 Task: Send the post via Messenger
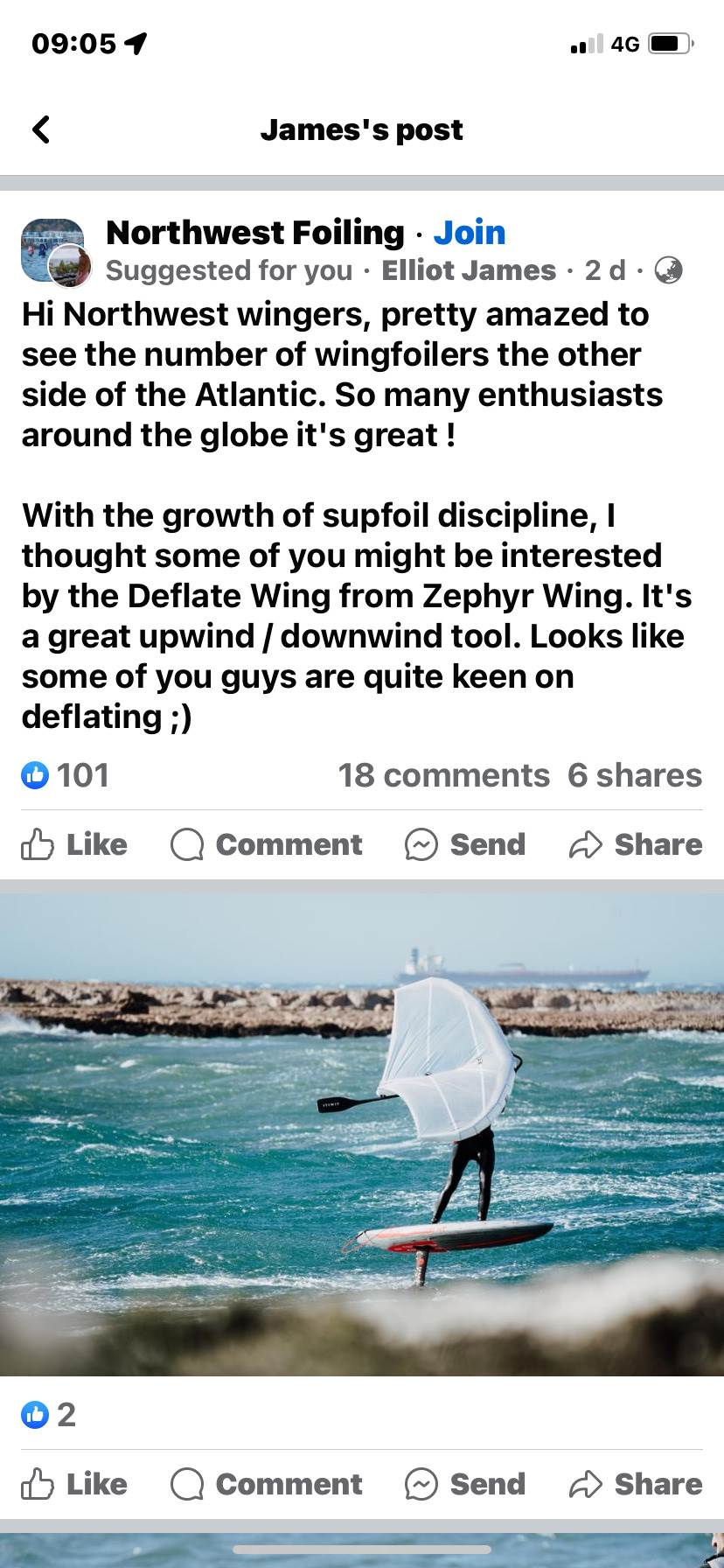tap(465, 844)
